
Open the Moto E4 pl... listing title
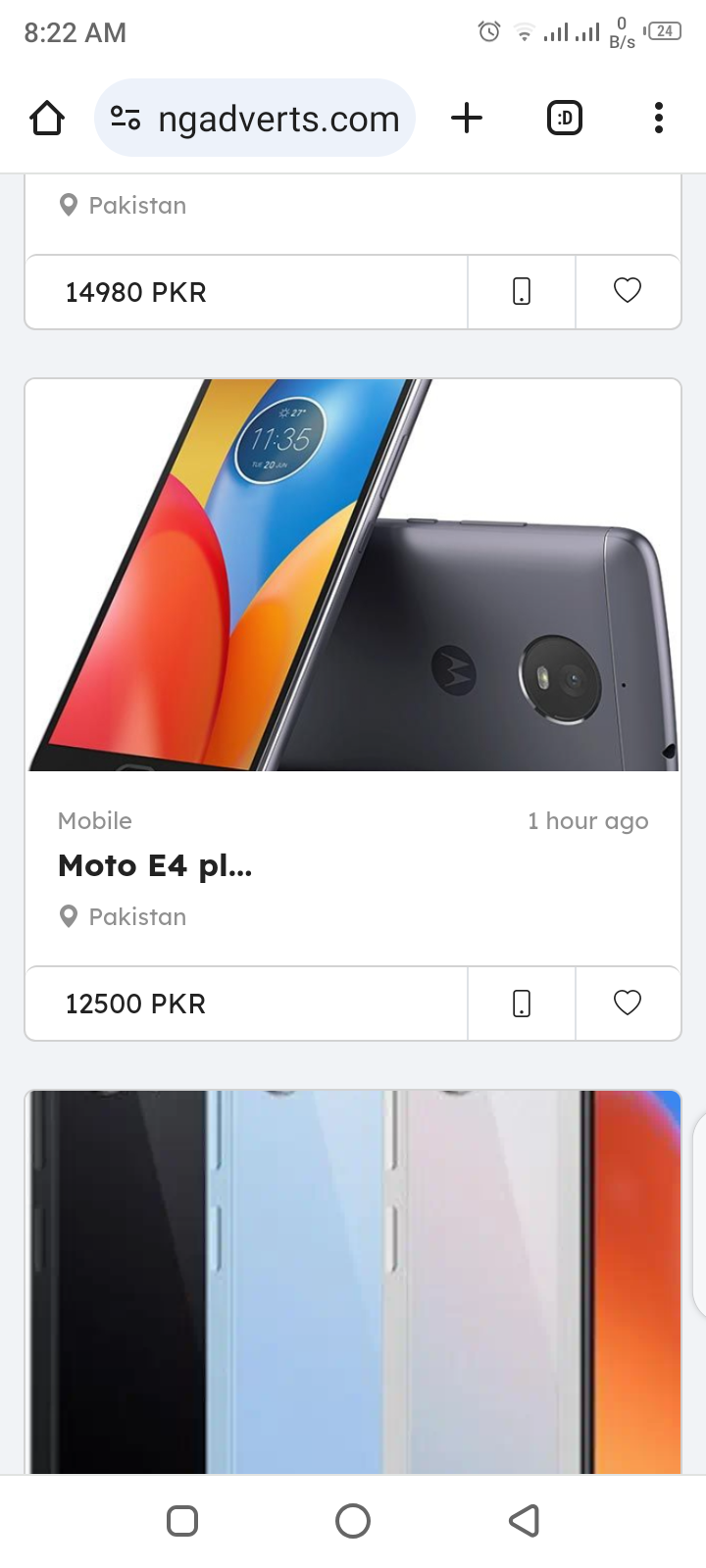(x=155, y=866)
